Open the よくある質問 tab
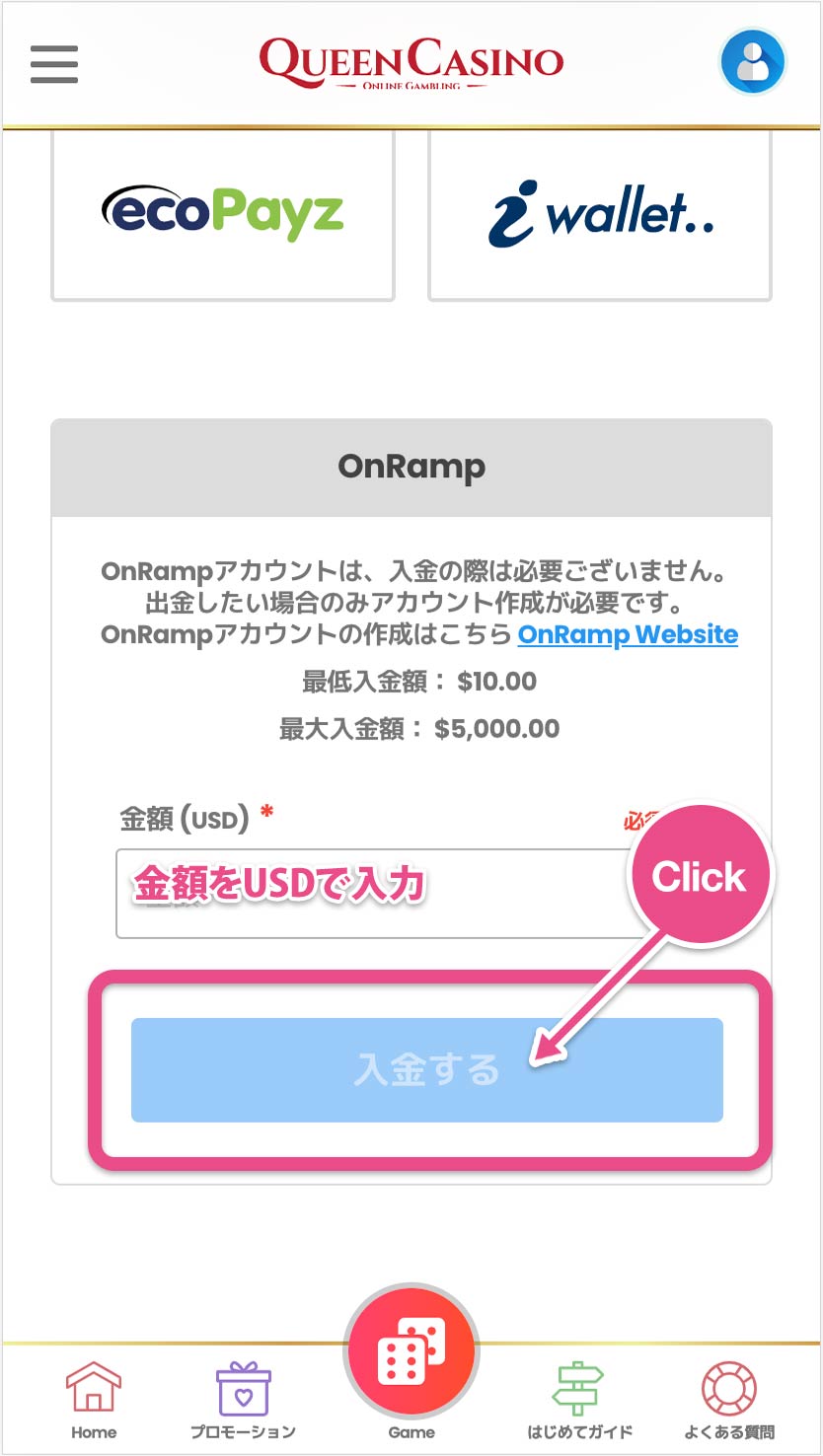The height and width of the screenshot is (1456, 823). pos(729,1400)
